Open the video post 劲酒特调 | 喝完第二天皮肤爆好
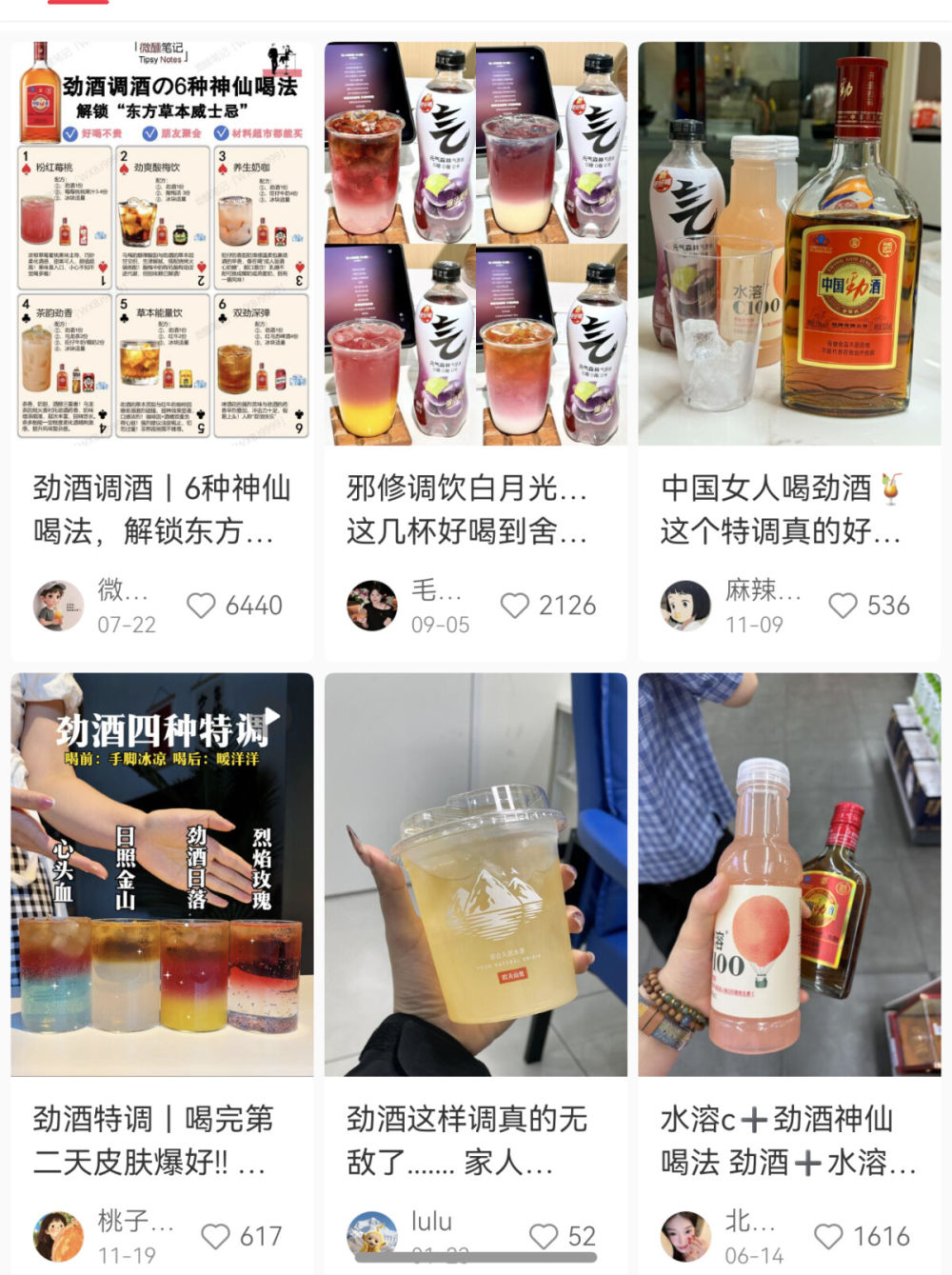952x1275 pixels. (162, 874)
